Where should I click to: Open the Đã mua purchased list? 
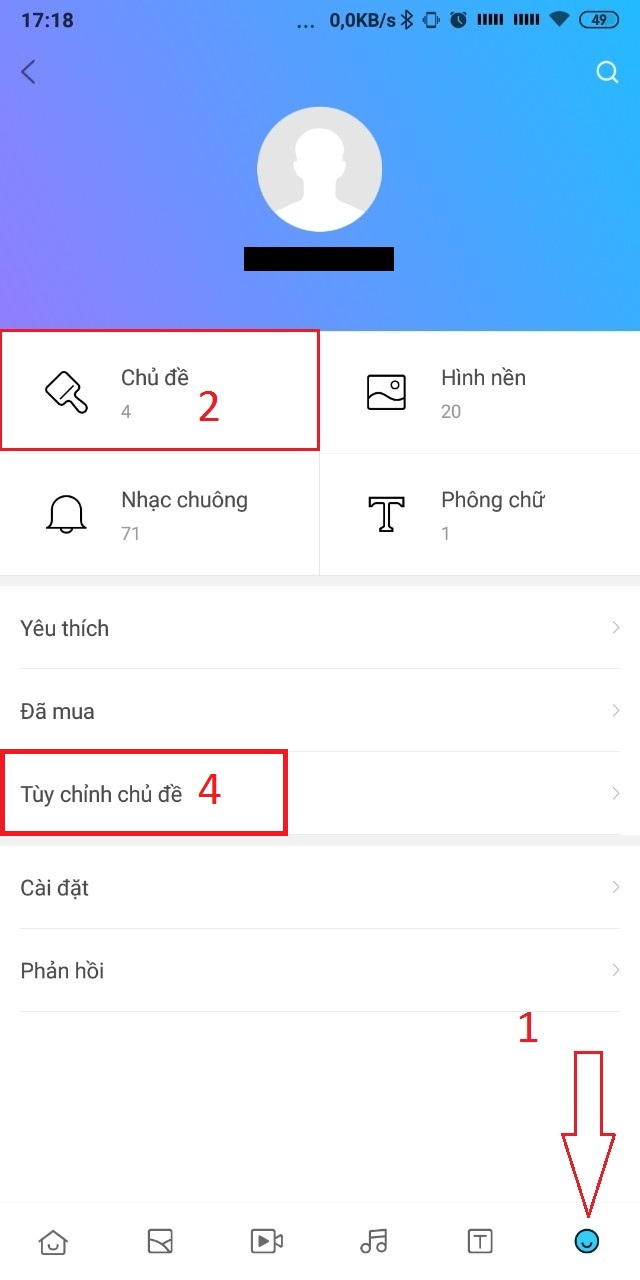pyautogui.click(x=320, y=711)
